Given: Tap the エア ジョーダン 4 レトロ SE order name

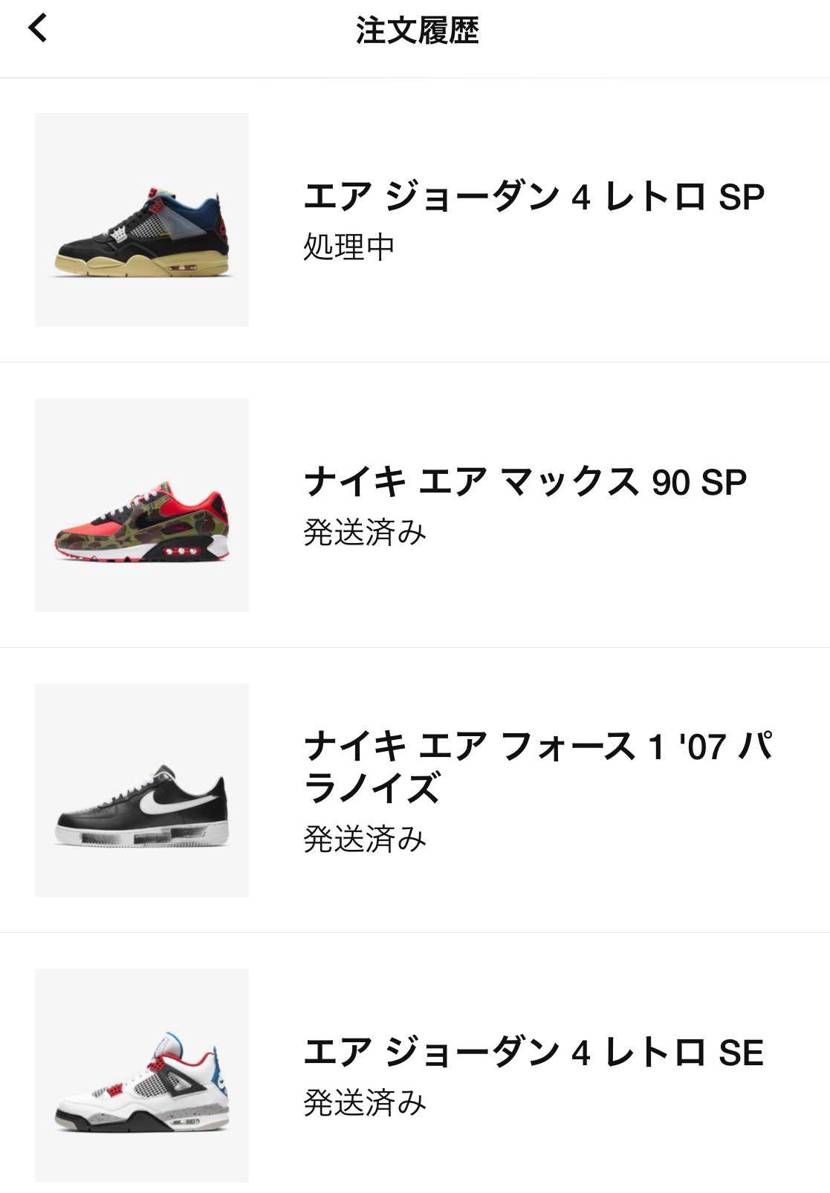Looking at the screenshot, I should 532,1052.
